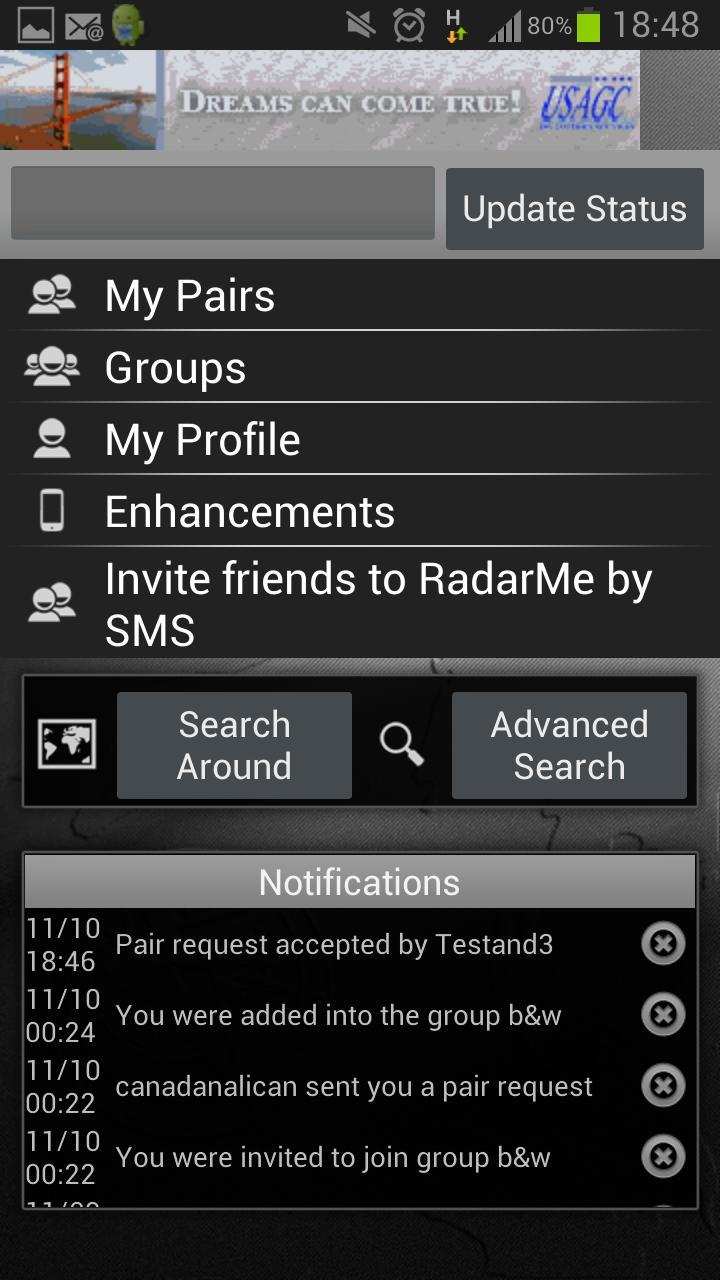Image resolution: width=720 pixels, height=1280 pixels.
Task: Click the Search Around button
Action: coord(234,744)
